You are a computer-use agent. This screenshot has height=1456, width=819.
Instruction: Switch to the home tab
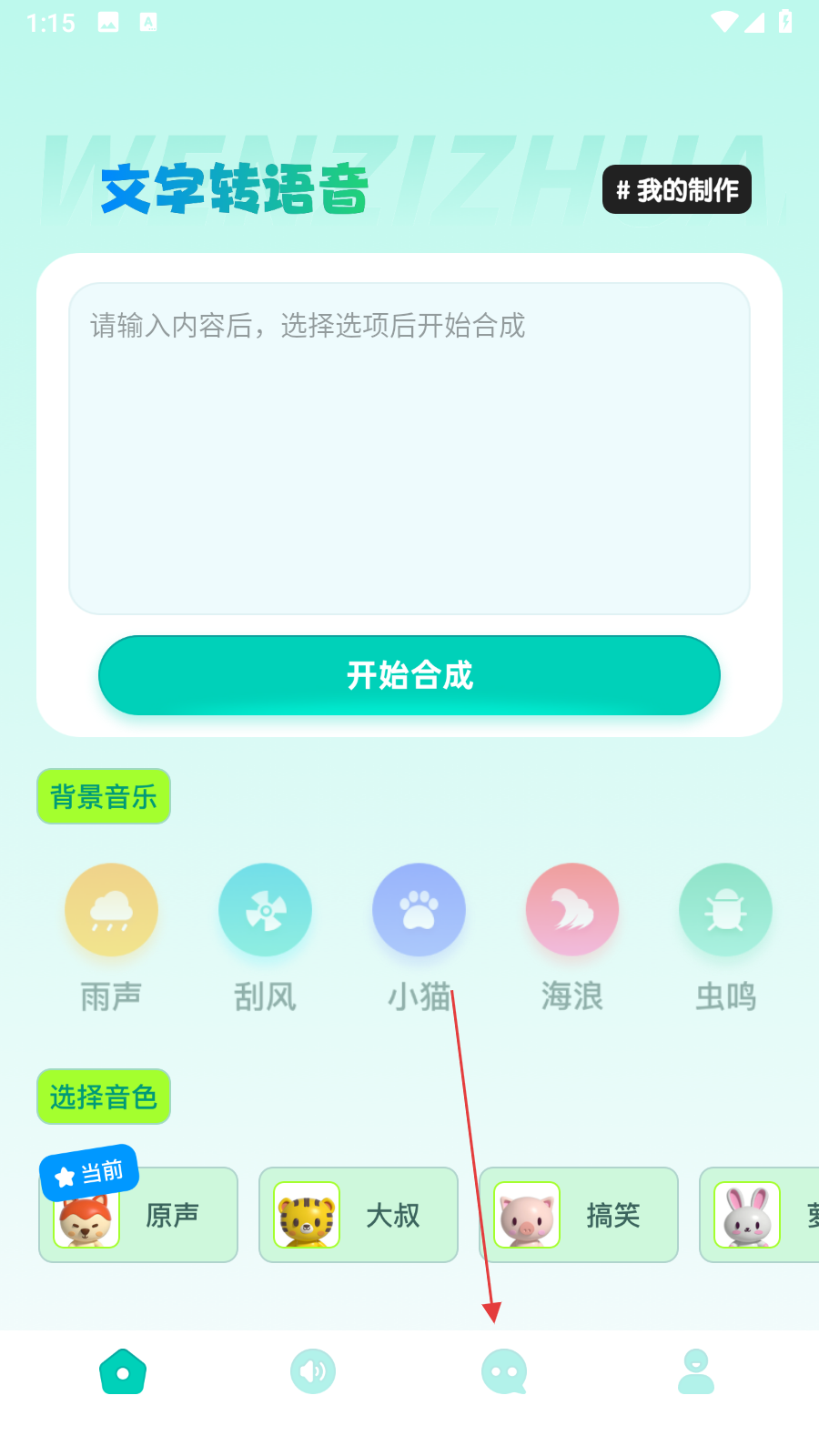coord(123,1371)
